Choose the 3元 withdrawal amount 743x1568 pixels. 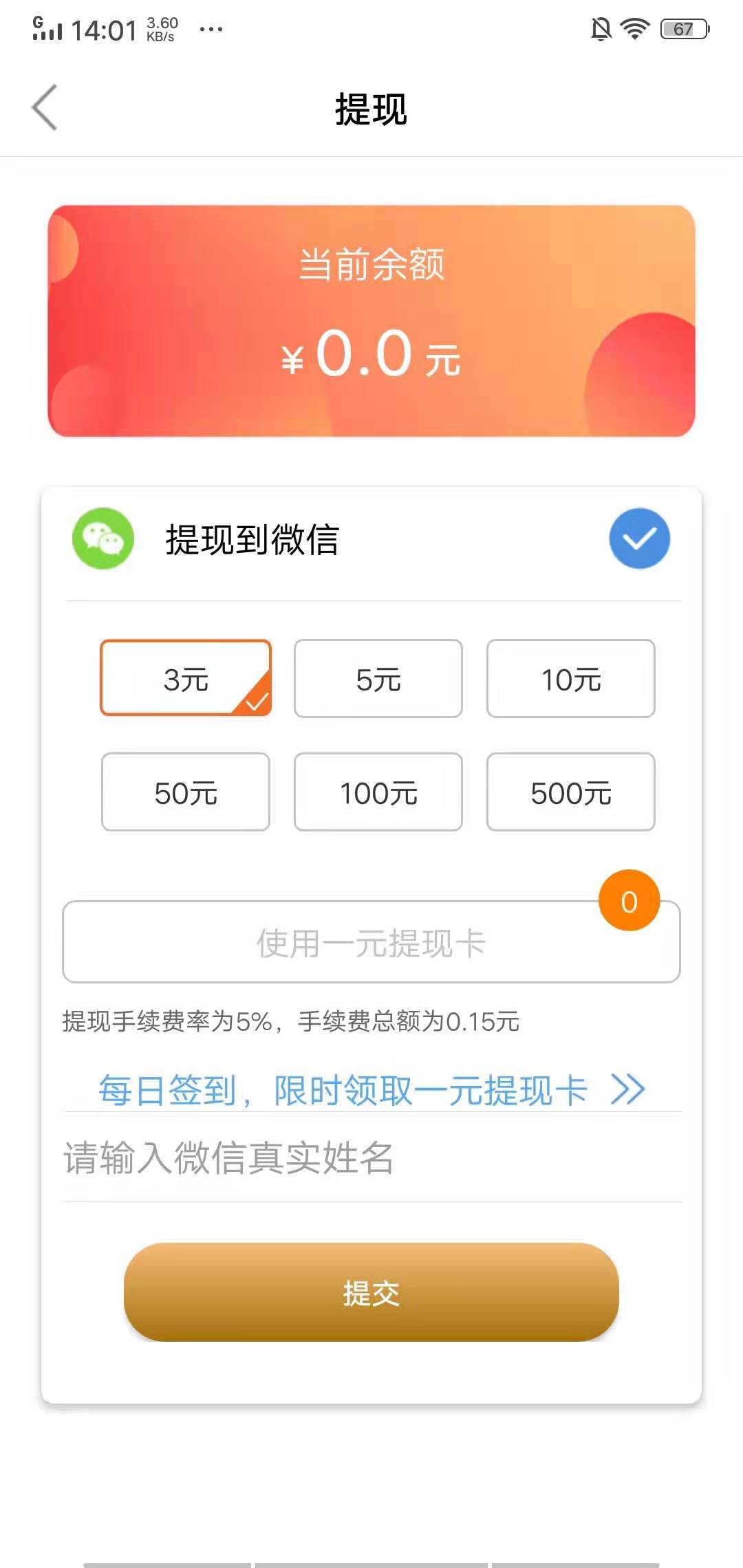[186, 679]
